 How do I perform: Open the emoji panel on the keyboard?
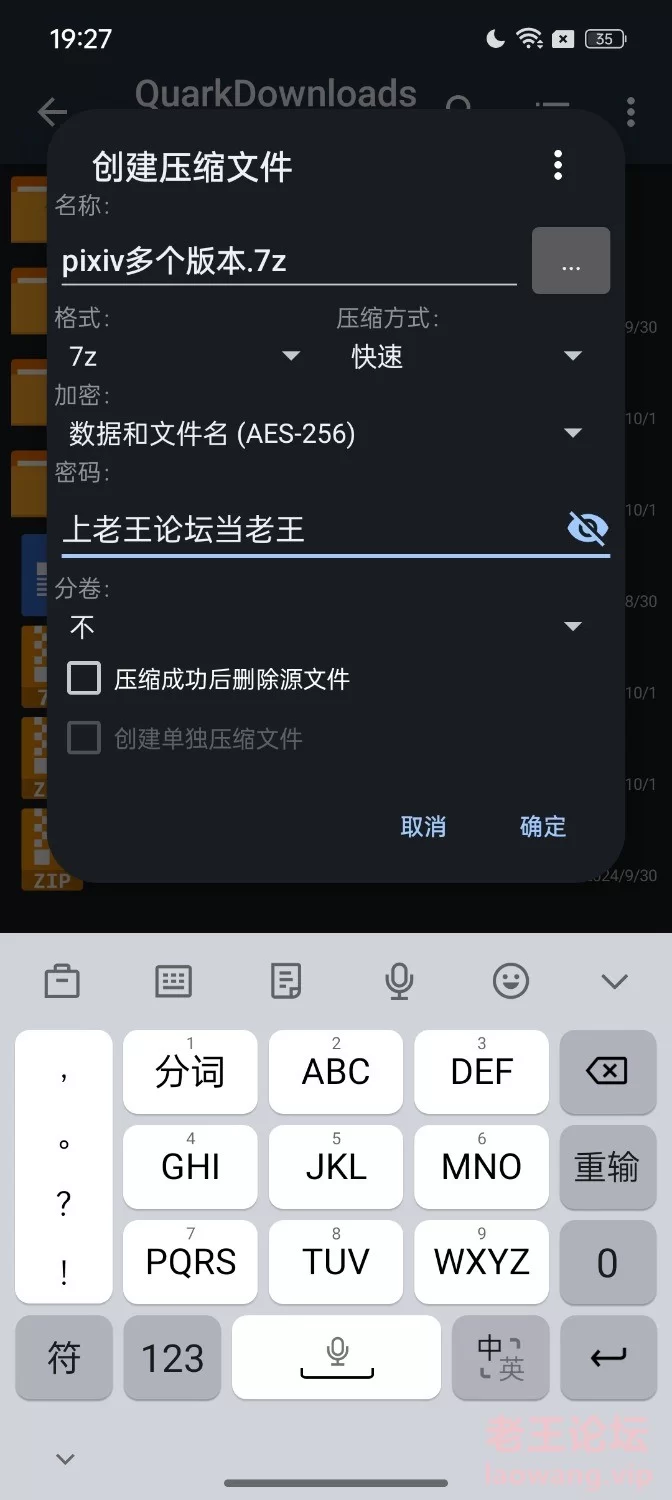click(511, 981)
